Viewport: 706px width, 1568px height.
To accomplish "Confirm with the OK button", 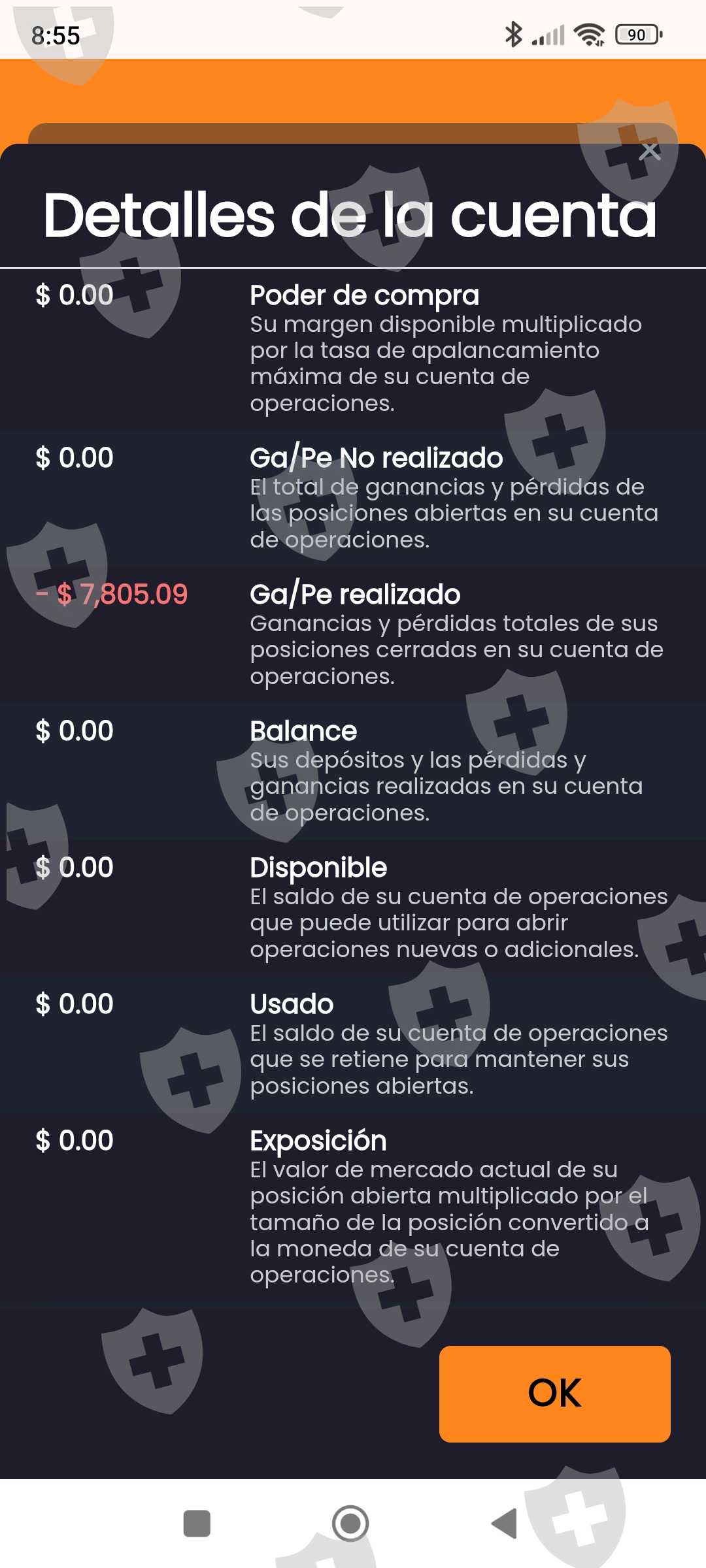I will tap(554, 1394).
